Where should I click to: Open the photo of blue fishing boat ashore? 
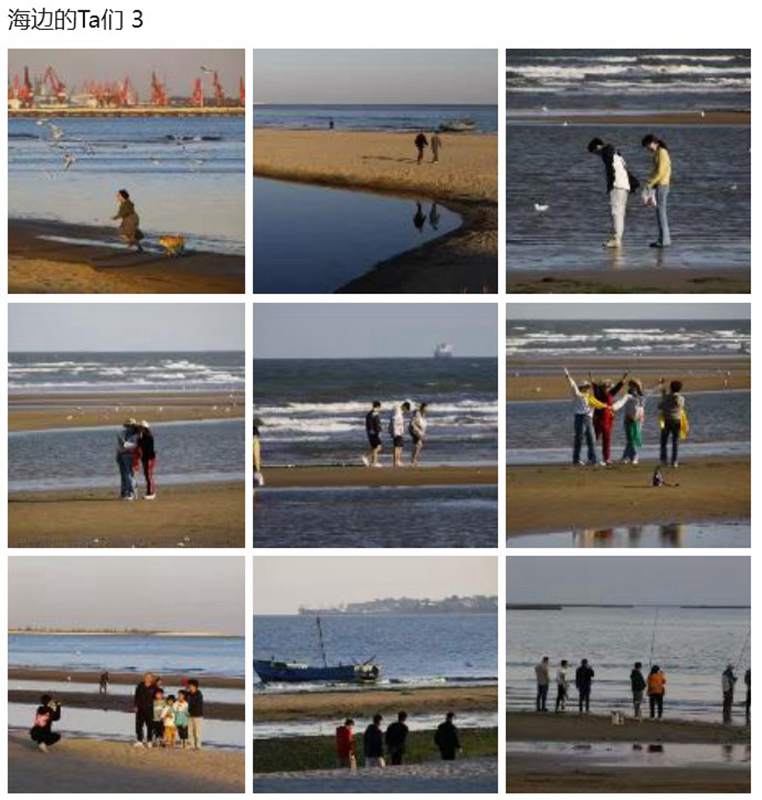(x=375, y=675)
